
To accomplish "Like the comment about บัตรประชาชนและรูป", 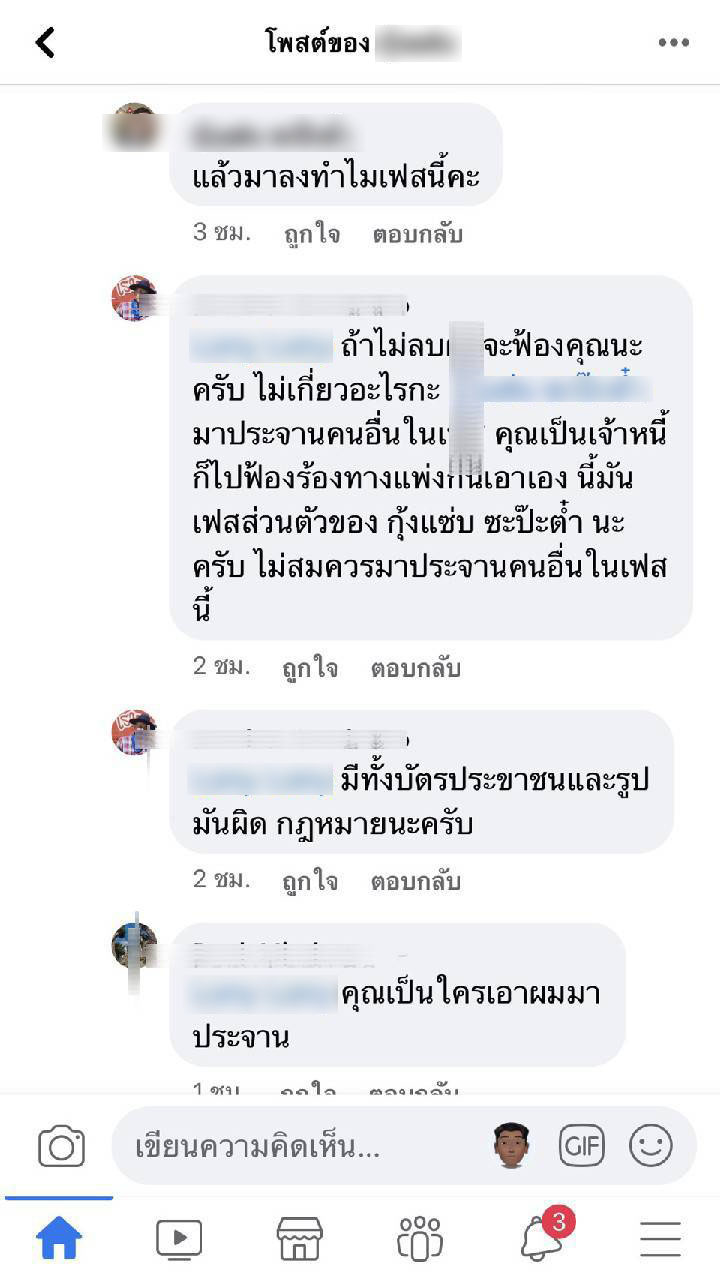I will (310, 881).
